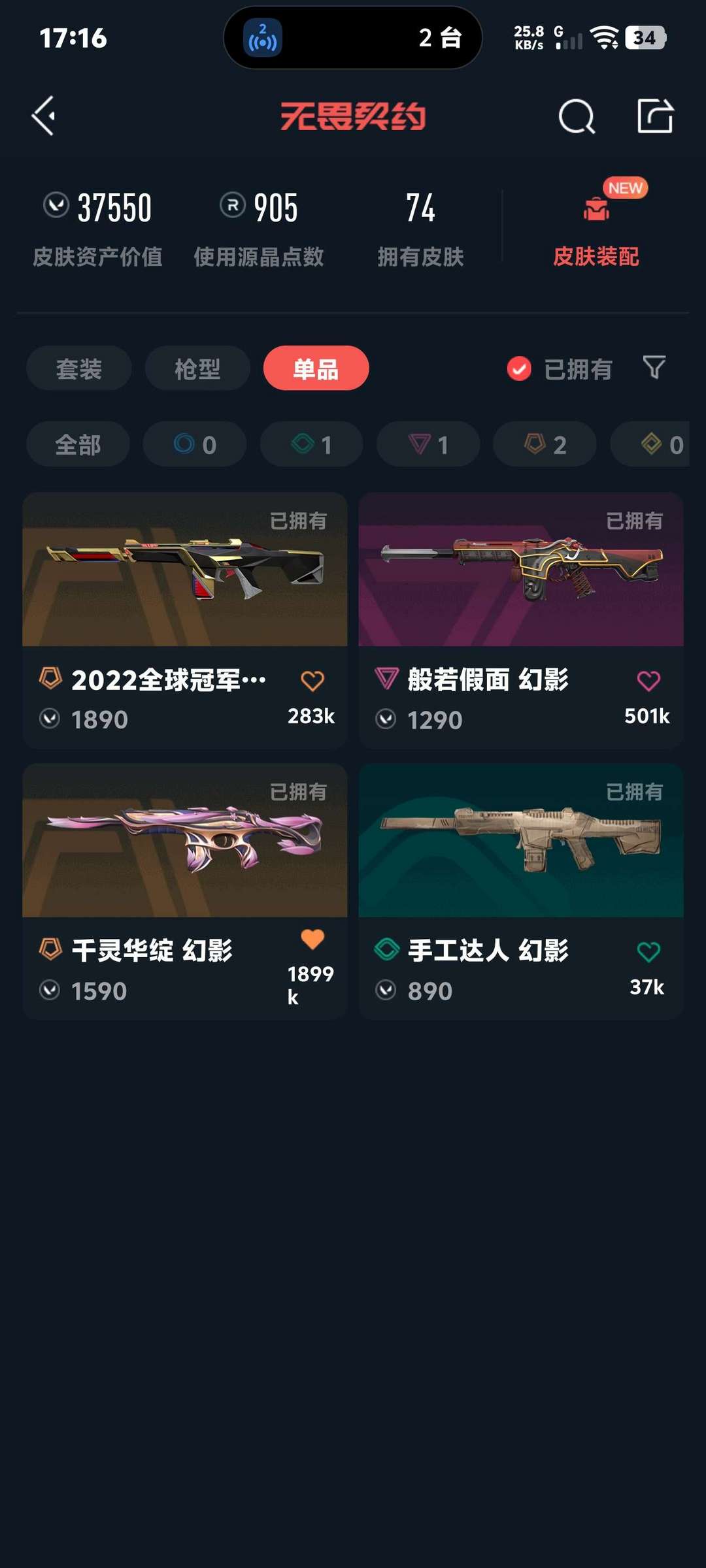Like the 般若假面 幻影 skin
706x1568 pixels.
point(648,681)
